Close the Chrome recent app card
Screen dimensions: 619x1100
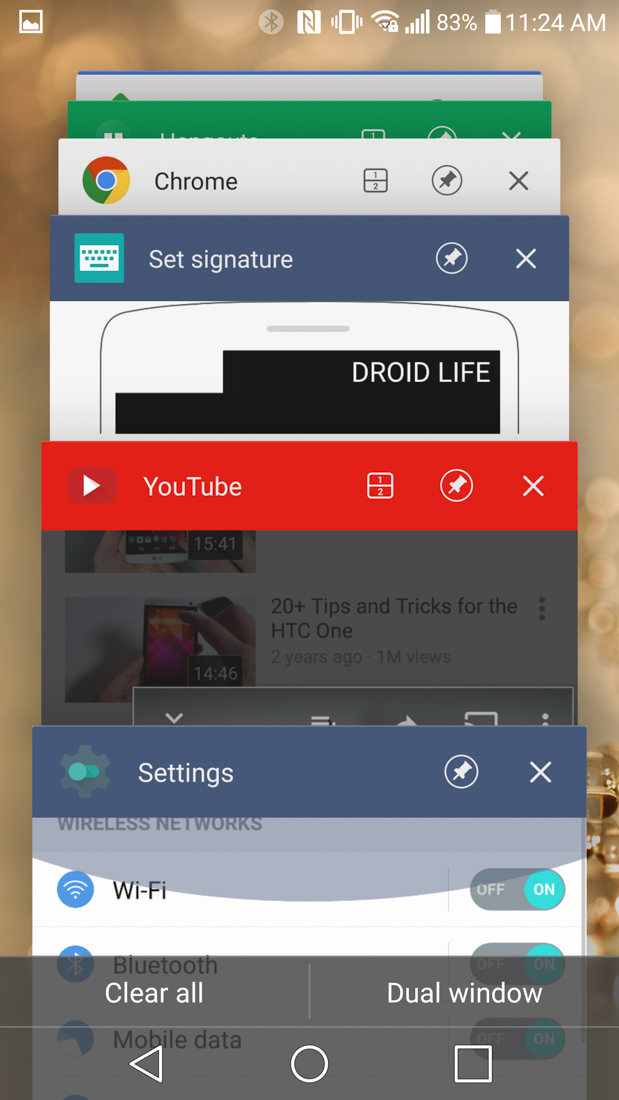pyautogui.click(x=518, y=181)
